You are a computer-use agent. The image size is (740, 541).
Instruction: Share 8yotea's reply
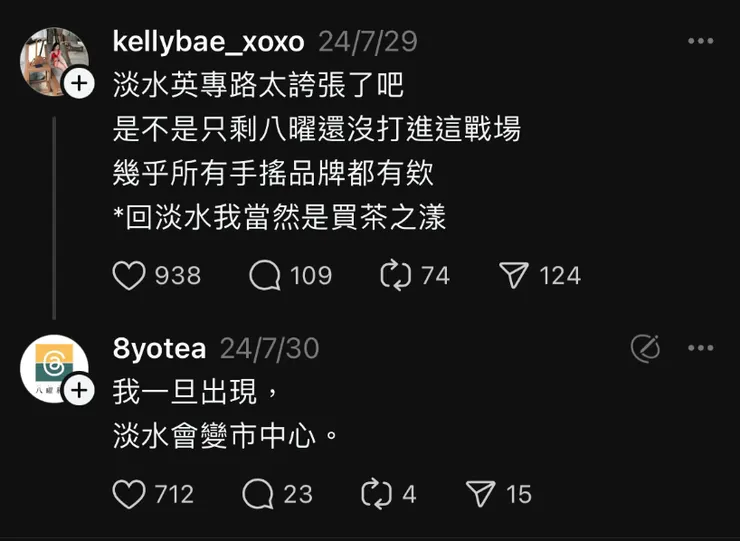point(481,493)
